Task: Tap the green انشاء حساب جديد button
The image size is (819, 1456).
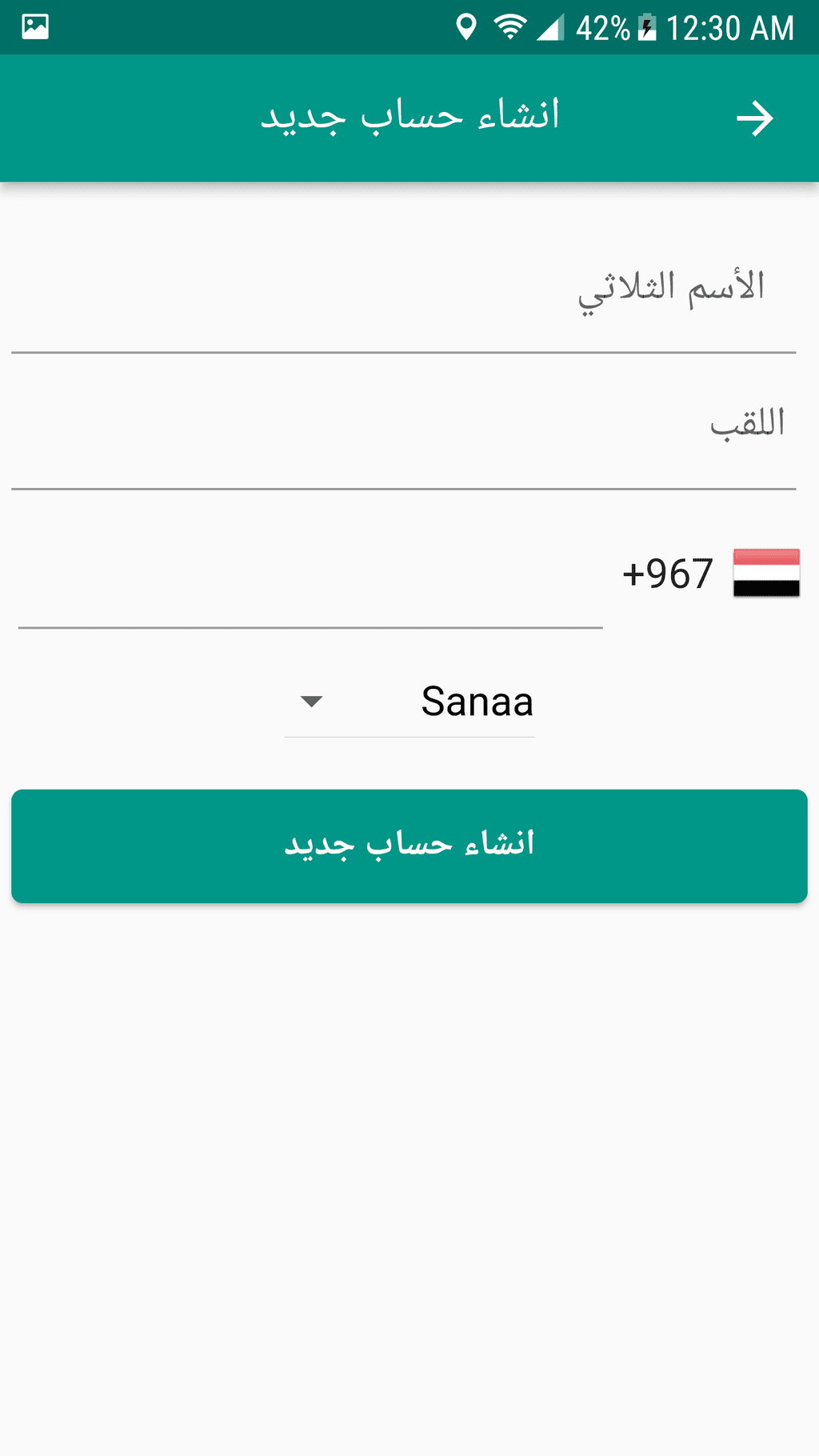Action: click(409, 846)
